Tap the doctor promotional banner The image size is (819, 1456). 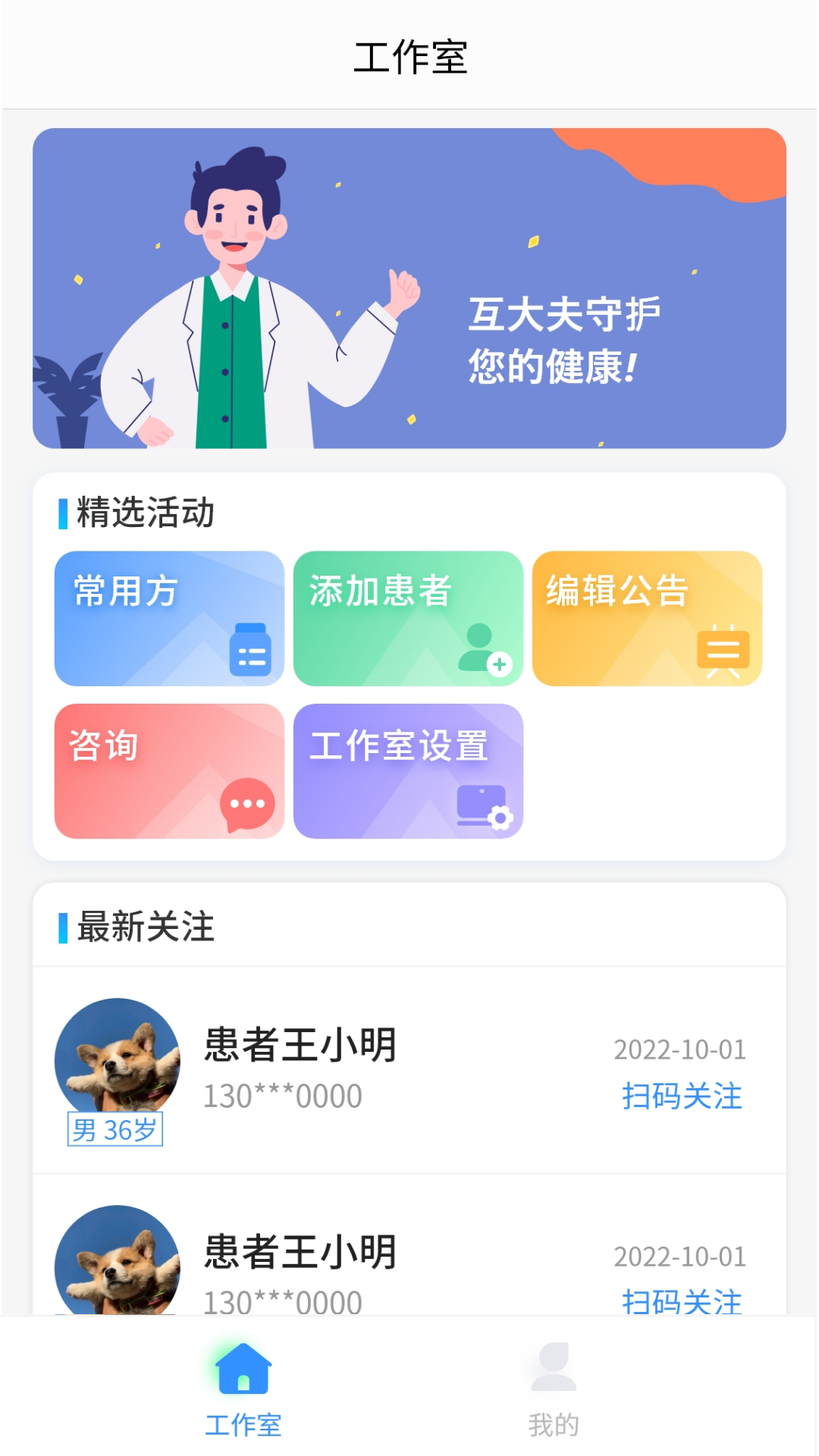pos(409,288)
